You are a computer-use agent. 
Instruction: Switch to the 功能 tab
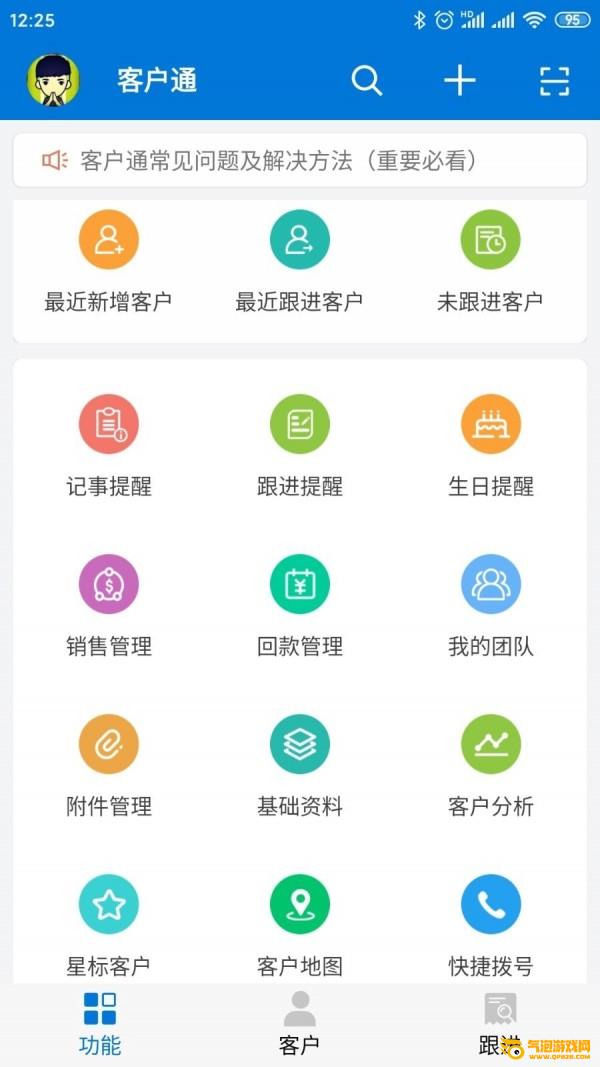pos(99,1023)
